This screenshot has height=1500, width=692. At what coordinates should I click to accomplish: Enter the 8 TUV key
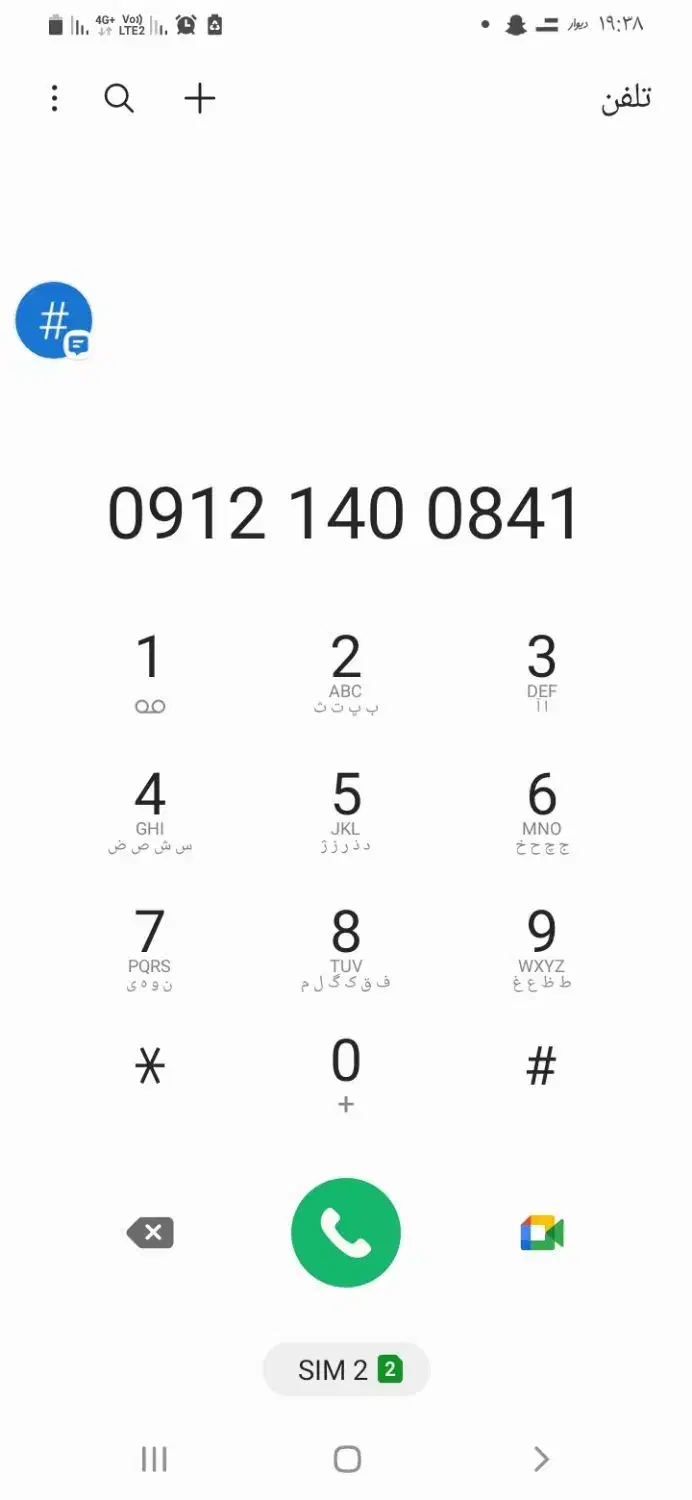pos(345,947)
